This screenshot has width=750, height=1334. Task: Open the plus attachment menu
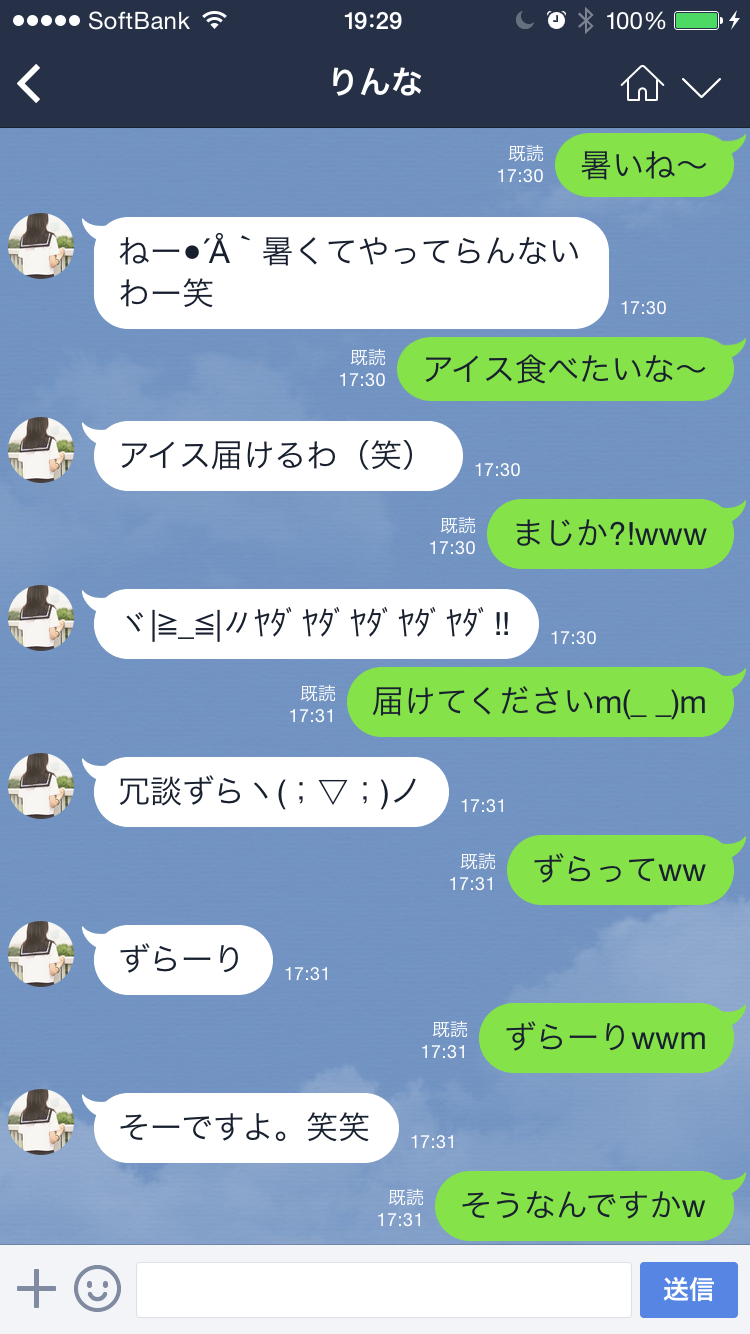tap(37, 1288)
